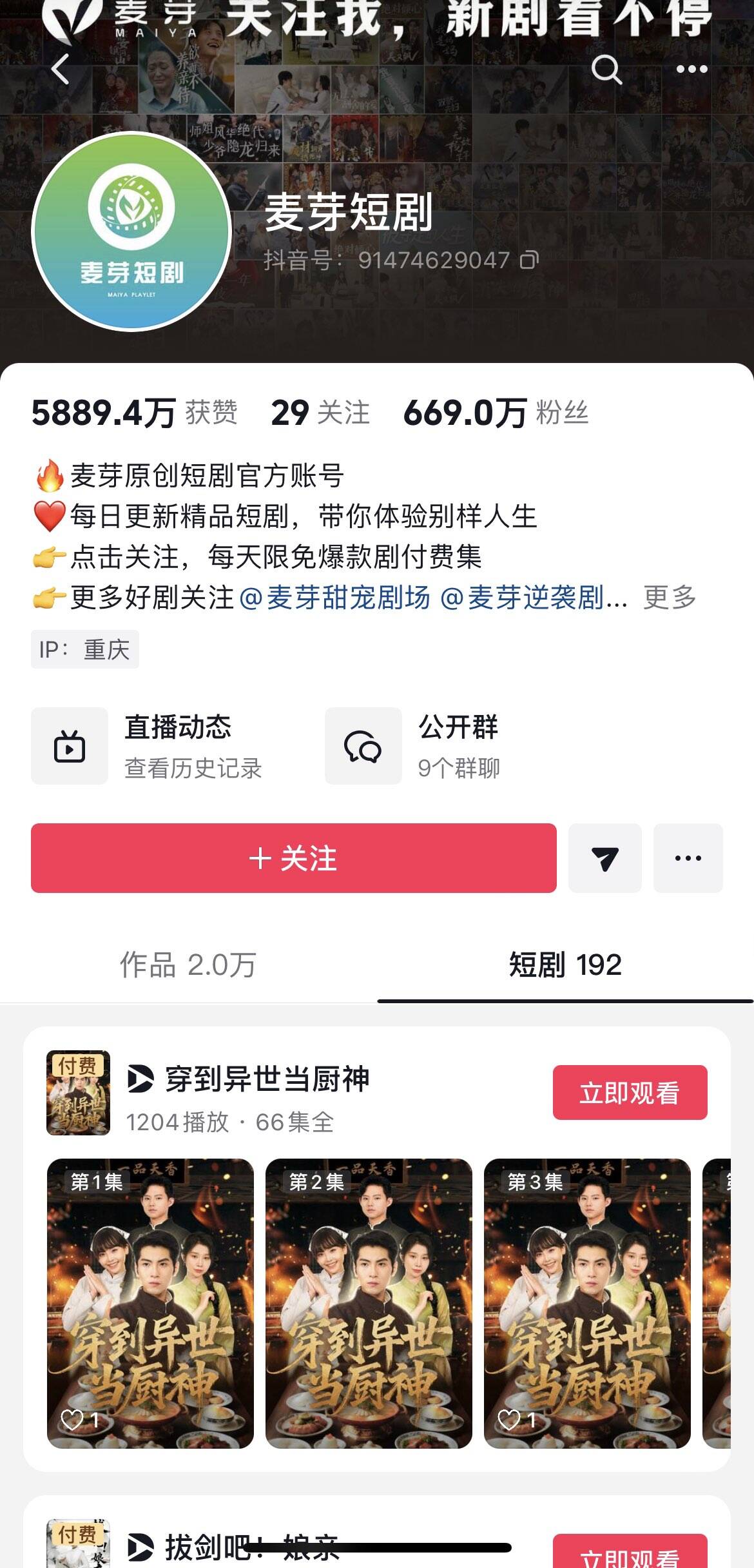Follow 麦芽短剧 with the red 关注 button
The height and width of the screenshot is (1568, 754).
click(x=293, y=858)
